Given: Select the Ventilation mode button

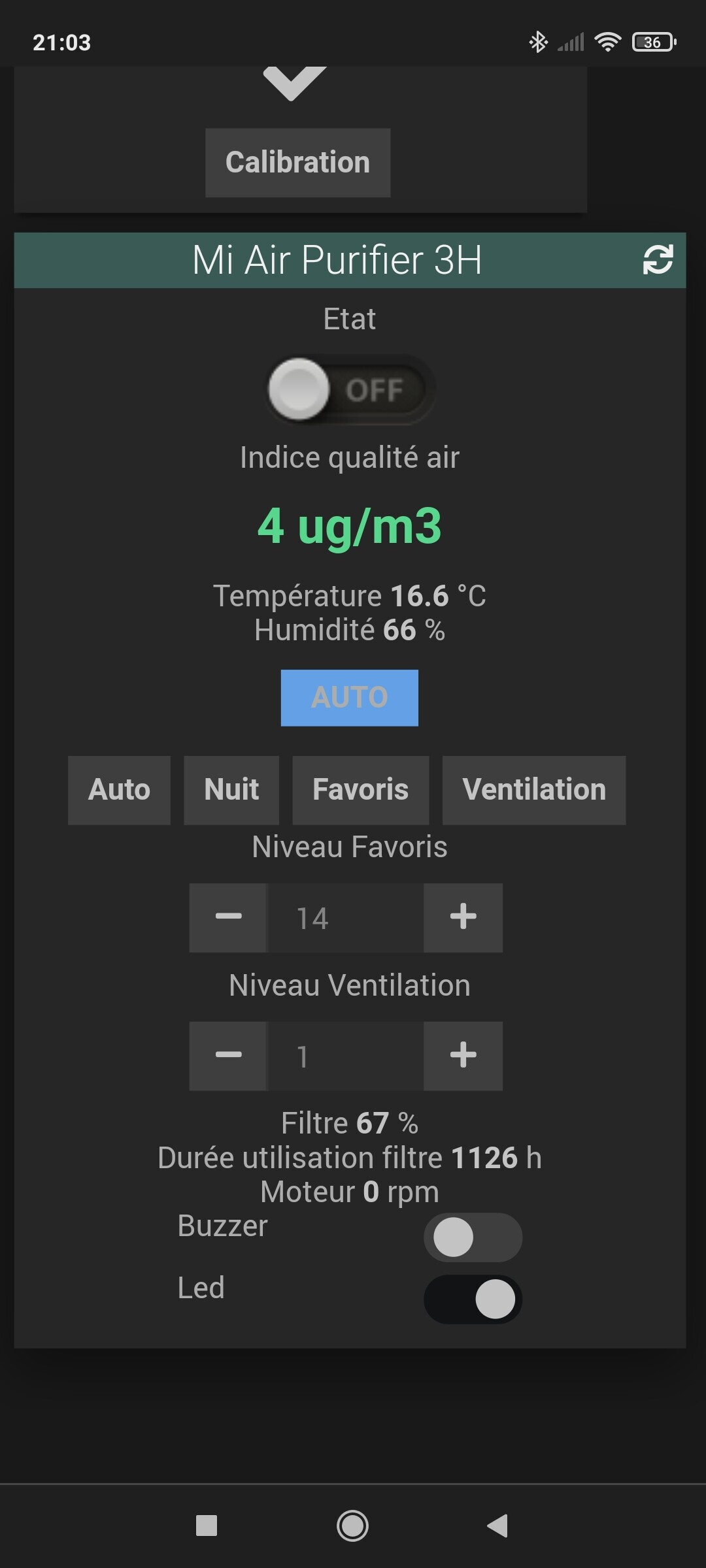Looking at the screenshot, I should point(534,790).
